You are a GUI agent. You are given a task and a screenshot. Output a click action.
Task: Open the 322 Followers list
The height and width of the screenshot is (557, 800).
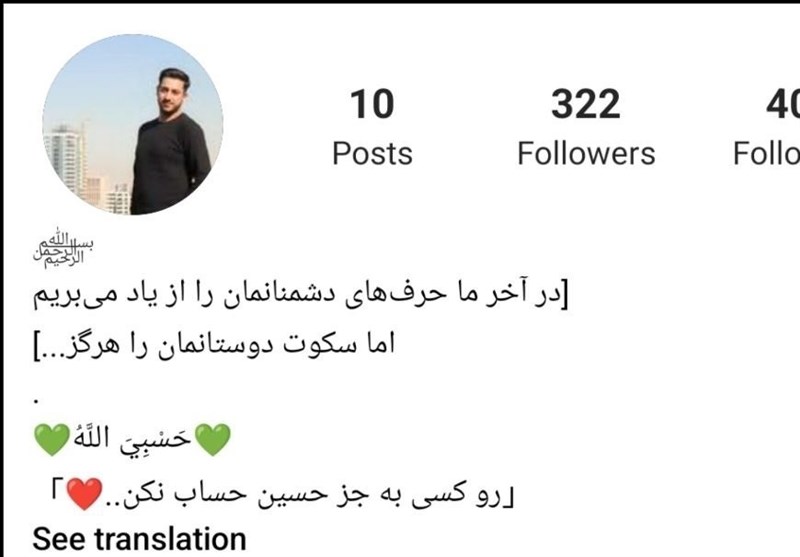click(x=586, y=128)
